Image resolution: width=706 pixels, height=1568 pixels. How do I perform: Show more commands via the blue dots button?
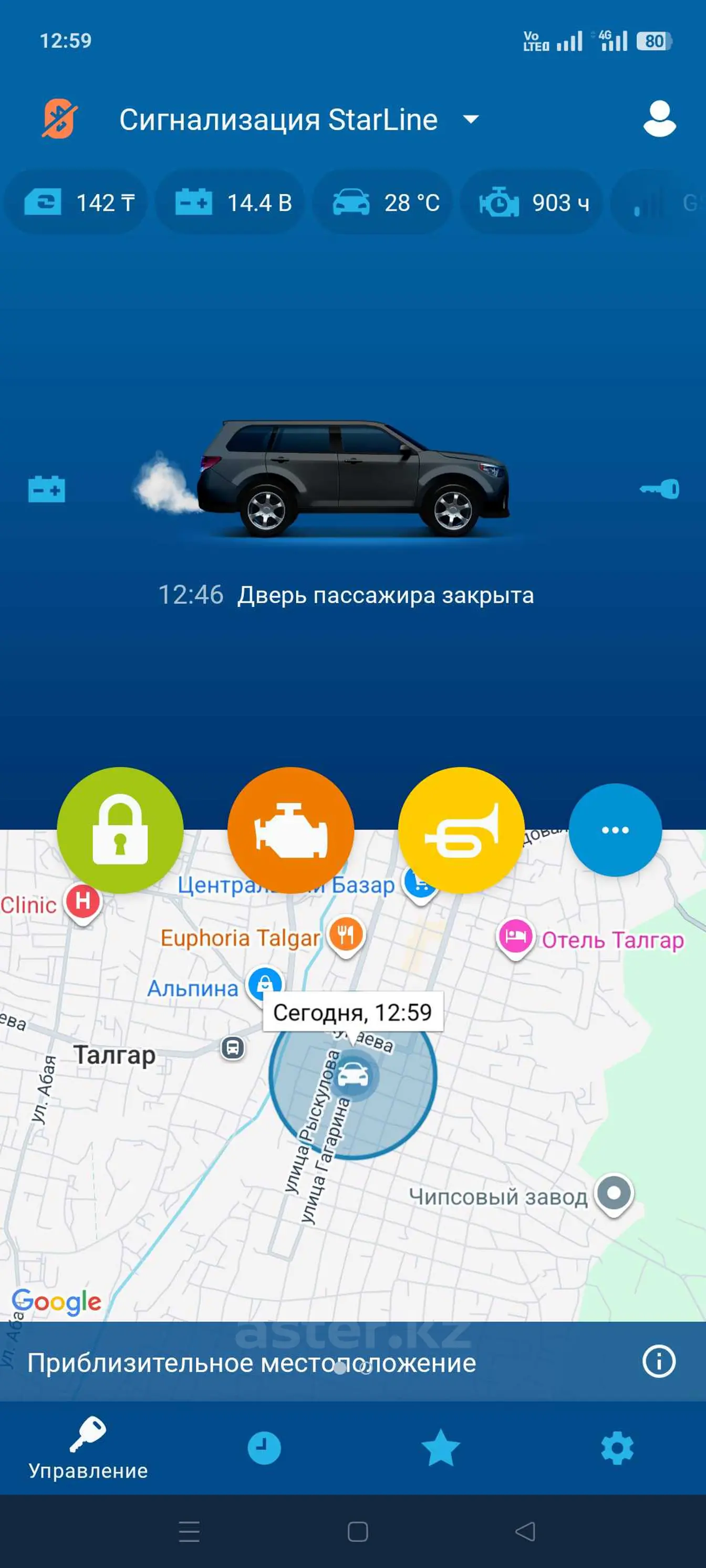coord(615,829)
